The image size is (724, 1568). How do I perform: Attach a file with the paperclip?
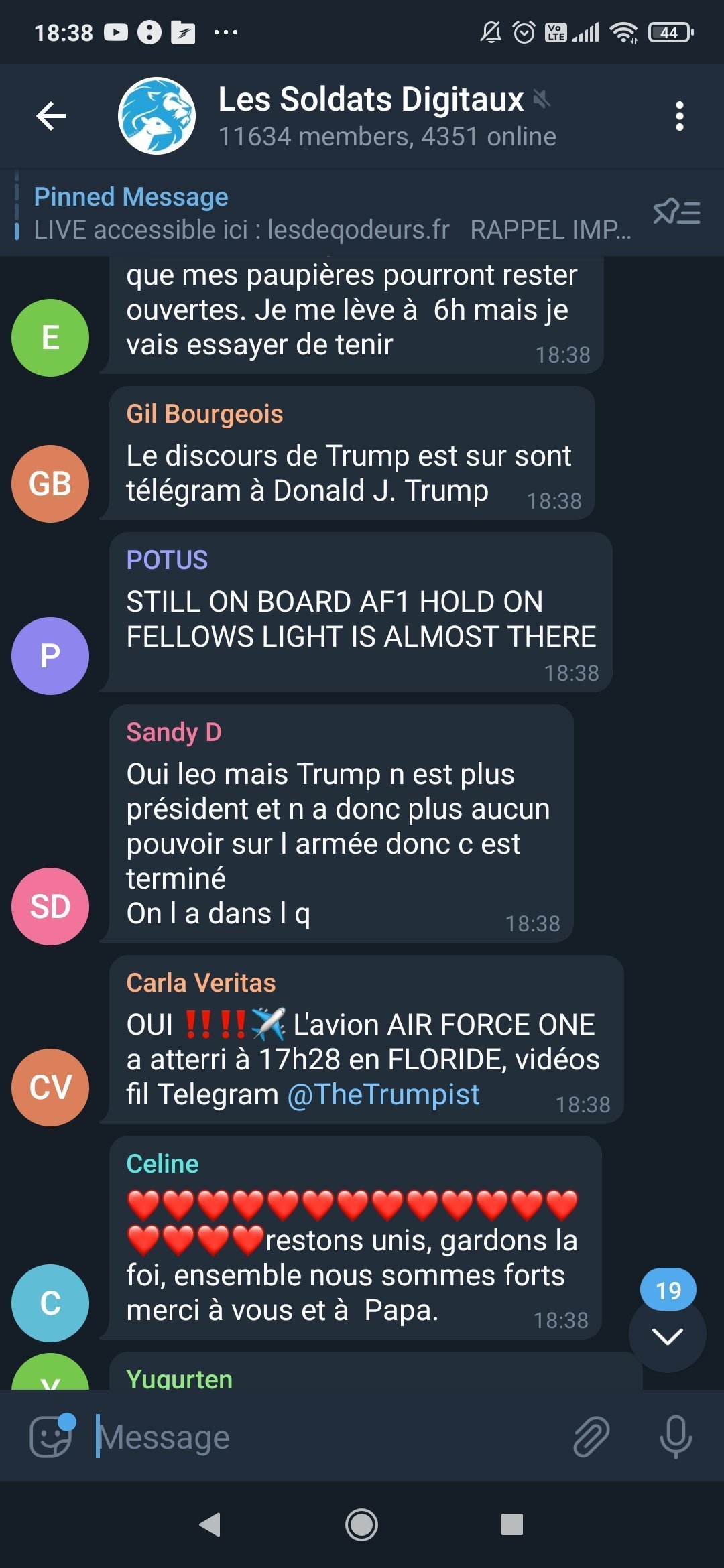[591, 1437]
